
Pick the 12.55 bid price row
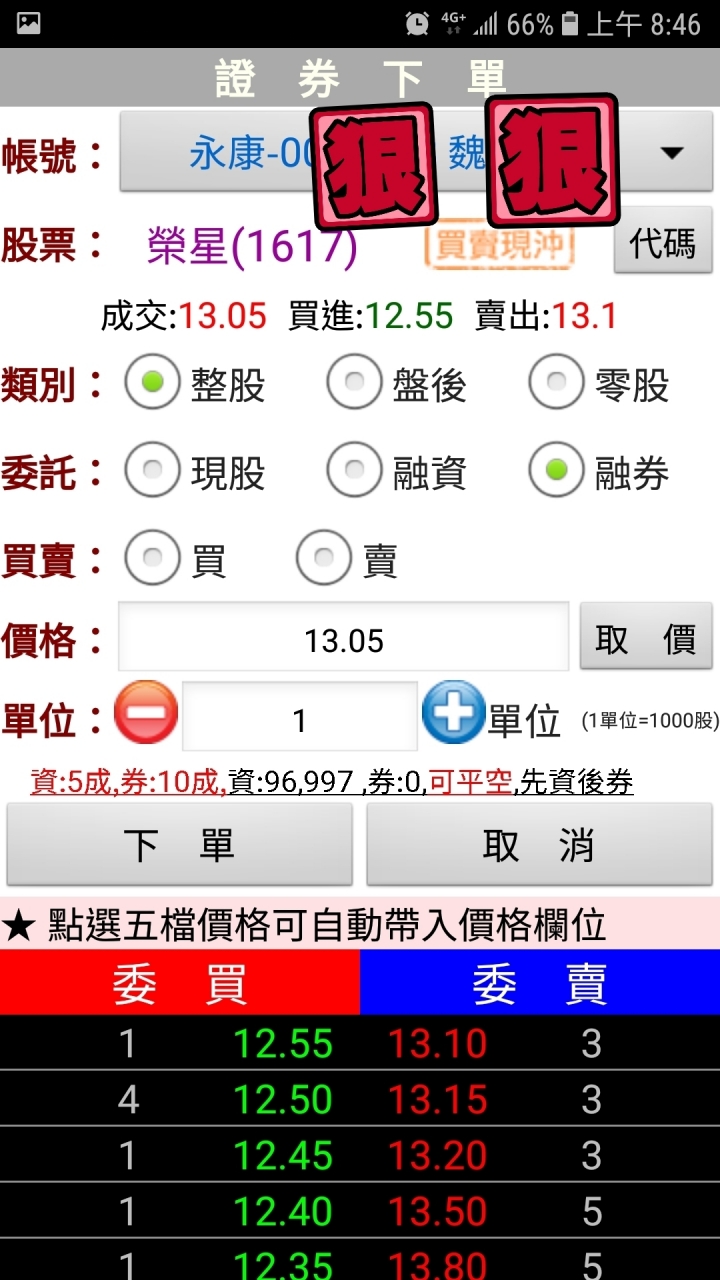click(x=282, y=1044)
